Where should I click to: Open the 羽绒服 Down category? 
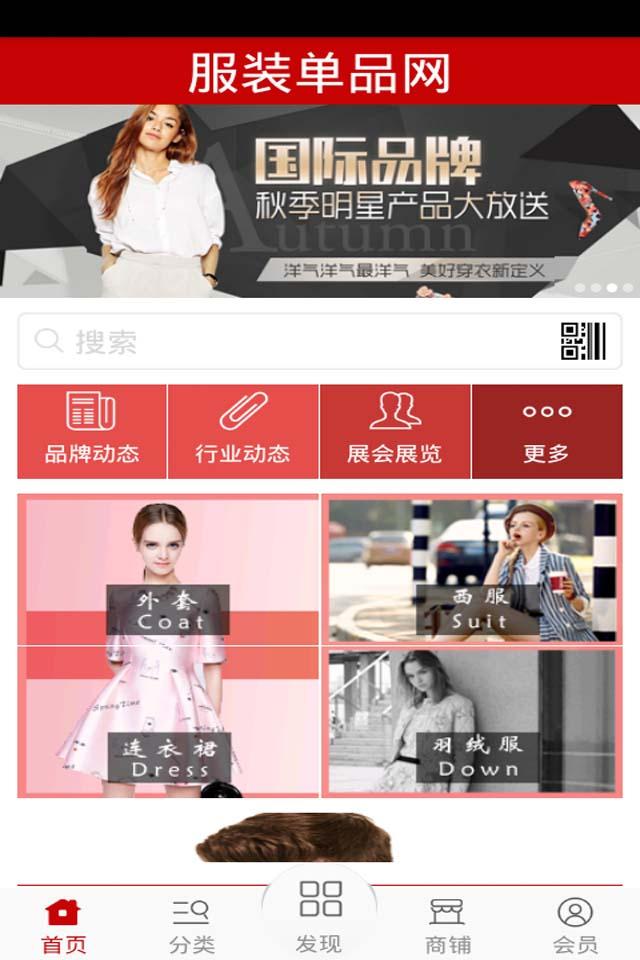tap(471, 722)
